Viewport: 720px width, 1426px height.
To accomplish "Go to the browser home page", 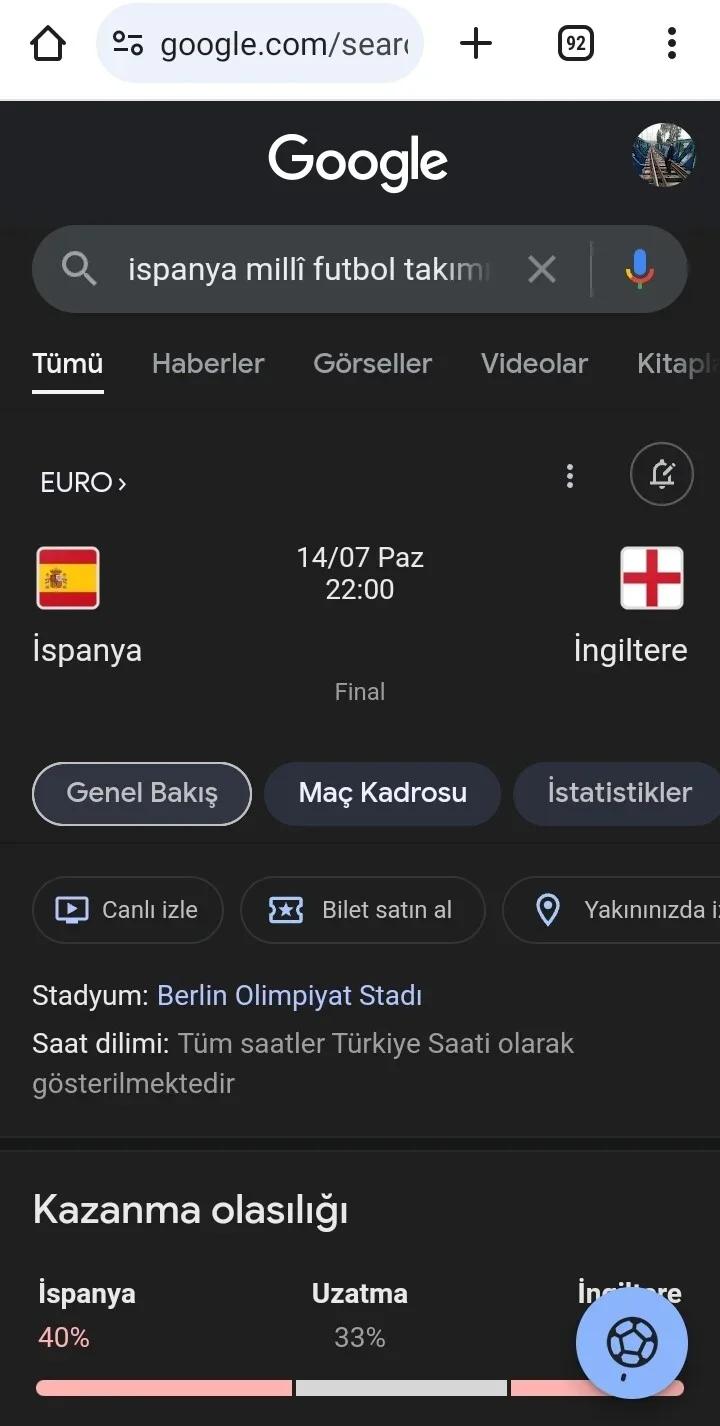I will [x=48, y=44].
